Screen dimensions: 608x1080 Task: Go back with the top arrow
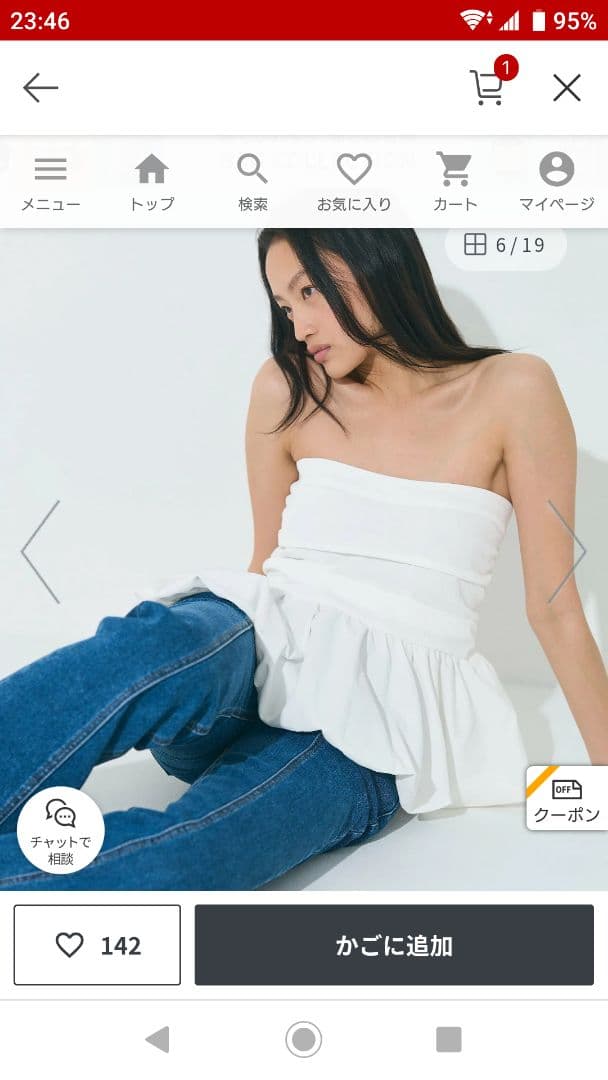41,88
